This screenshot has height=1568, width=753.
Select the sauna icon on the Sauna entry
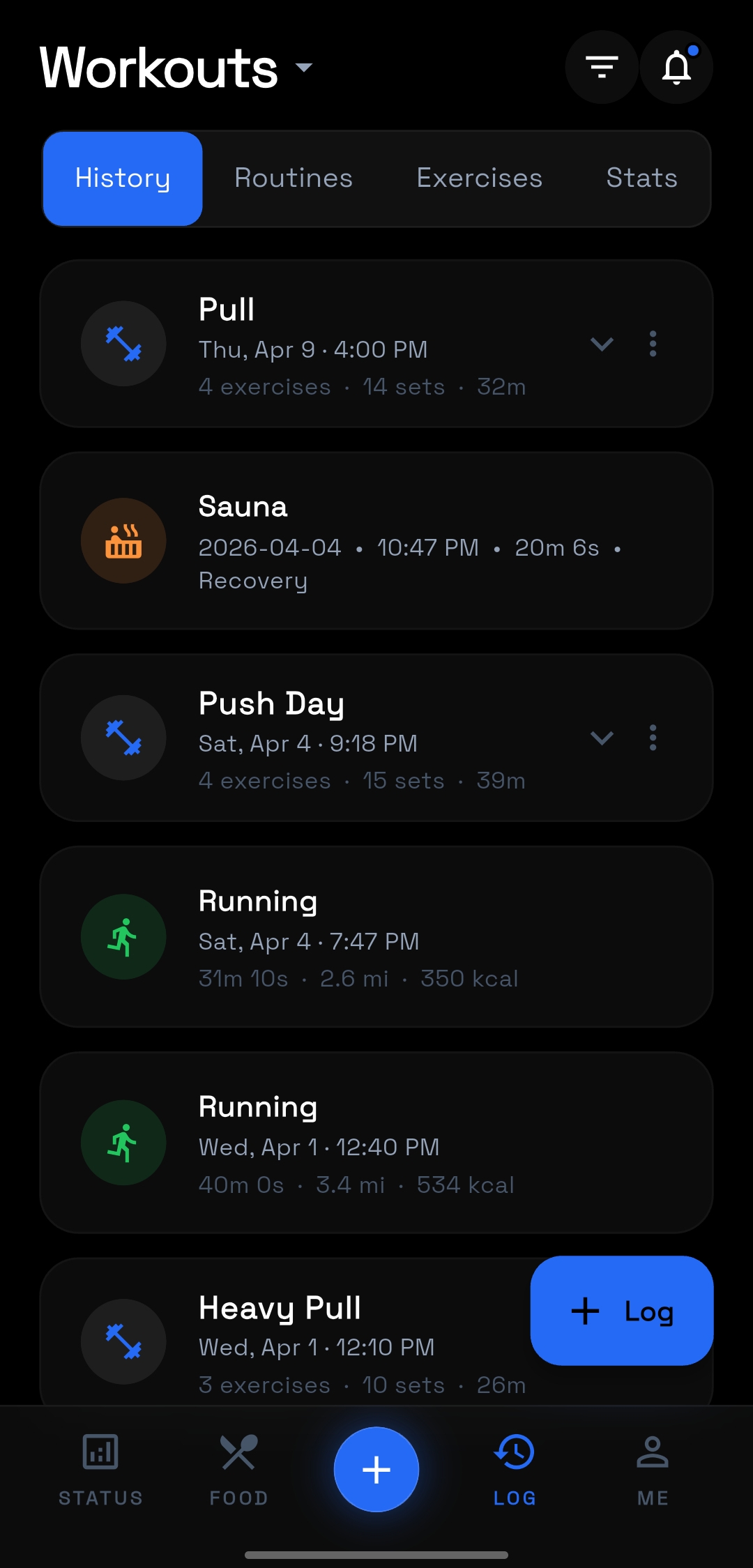(x=123, y=540)
